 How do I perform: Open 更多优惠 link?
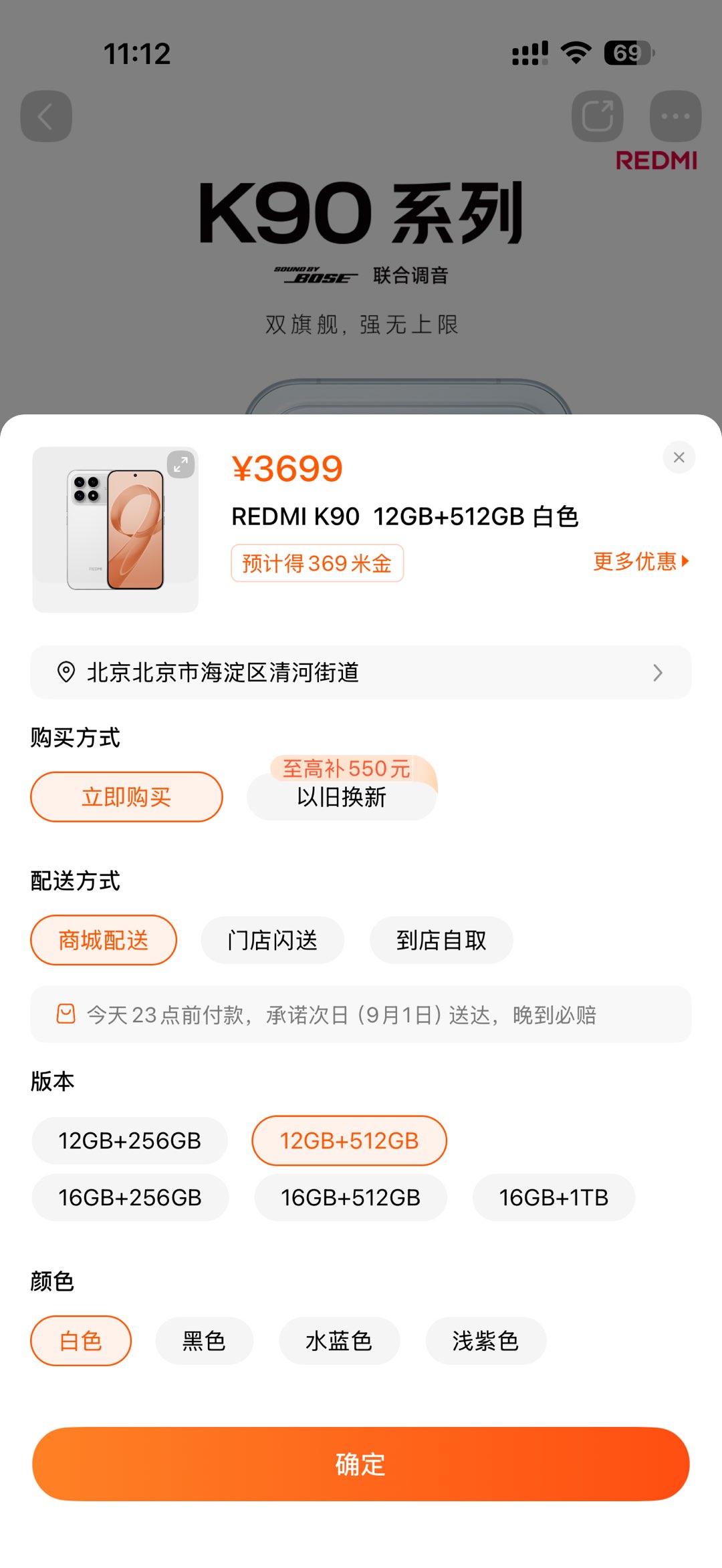click(x=641, y=561)
